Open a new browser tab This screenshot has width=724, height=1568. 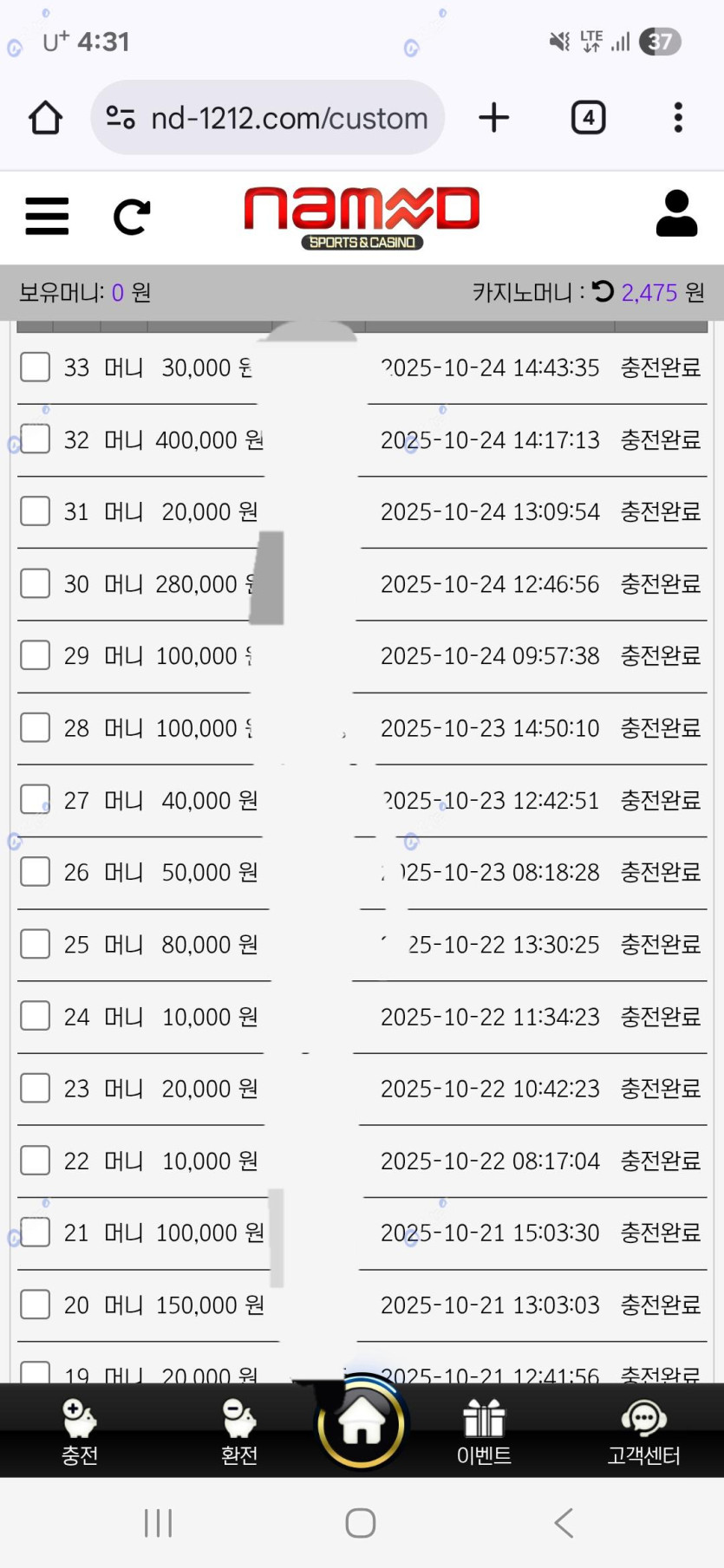click(493, 118)
